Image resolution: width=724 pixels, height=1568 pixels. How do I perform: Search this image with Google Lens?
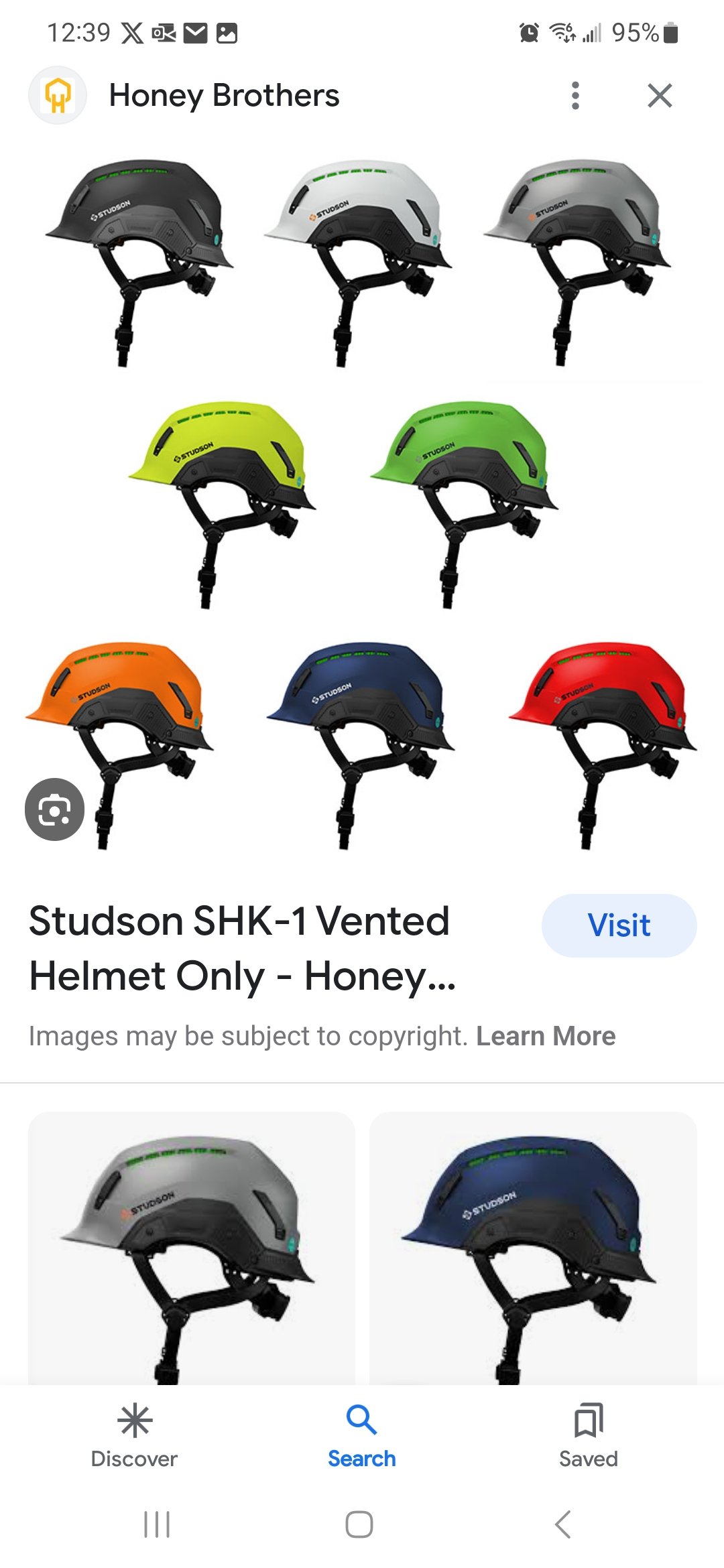[55, 809]
